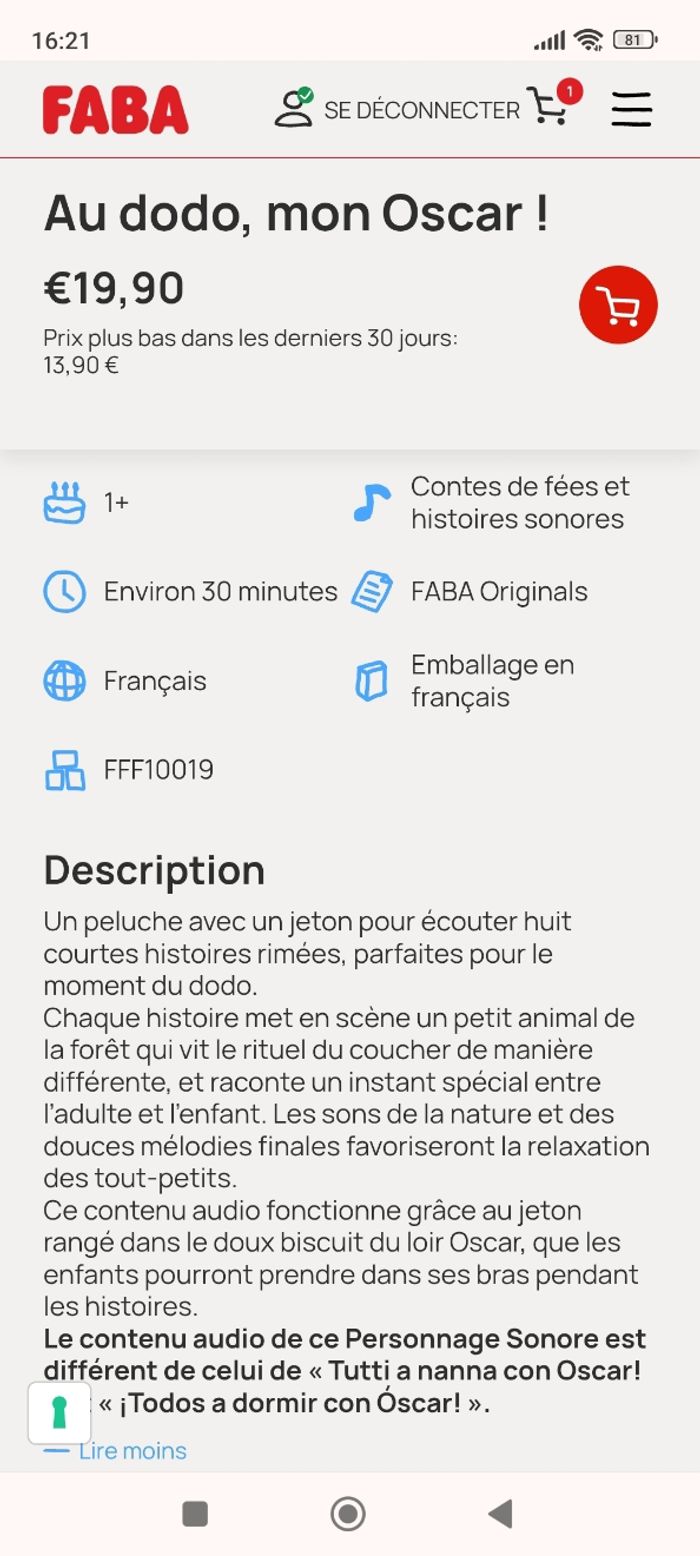Open the shopping cart with 1 item
The image size is (700, 1556).
(x=549, y=106)
